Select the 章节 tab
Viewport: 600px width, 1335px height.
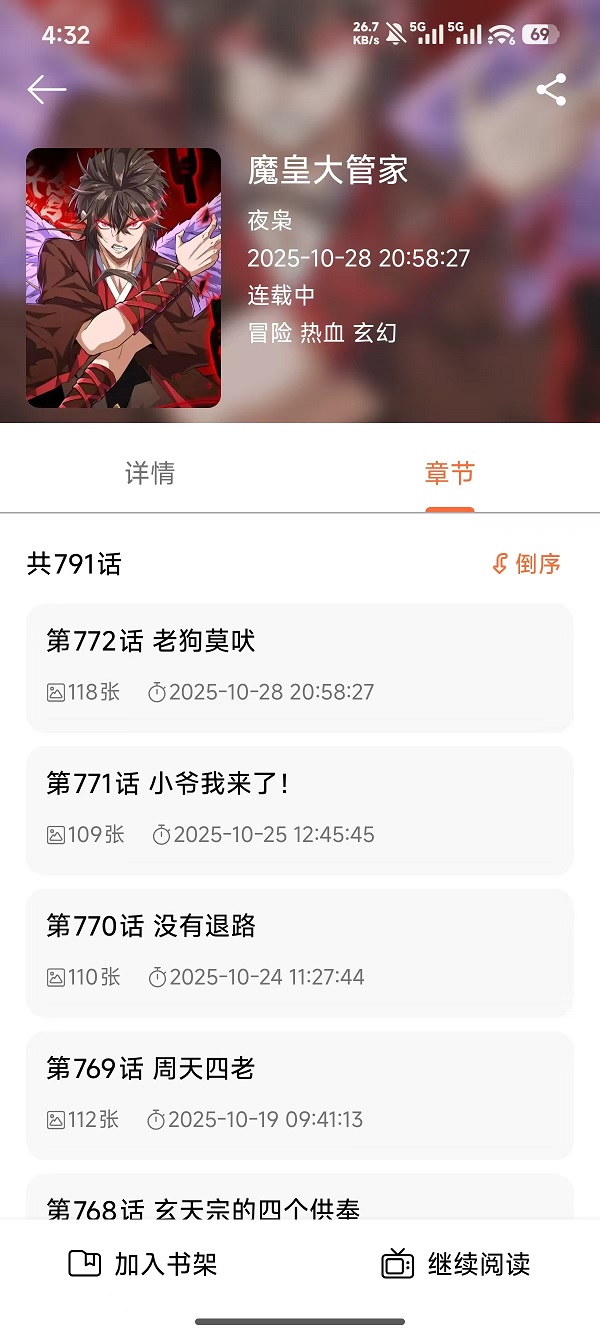[x=449, y=474]
